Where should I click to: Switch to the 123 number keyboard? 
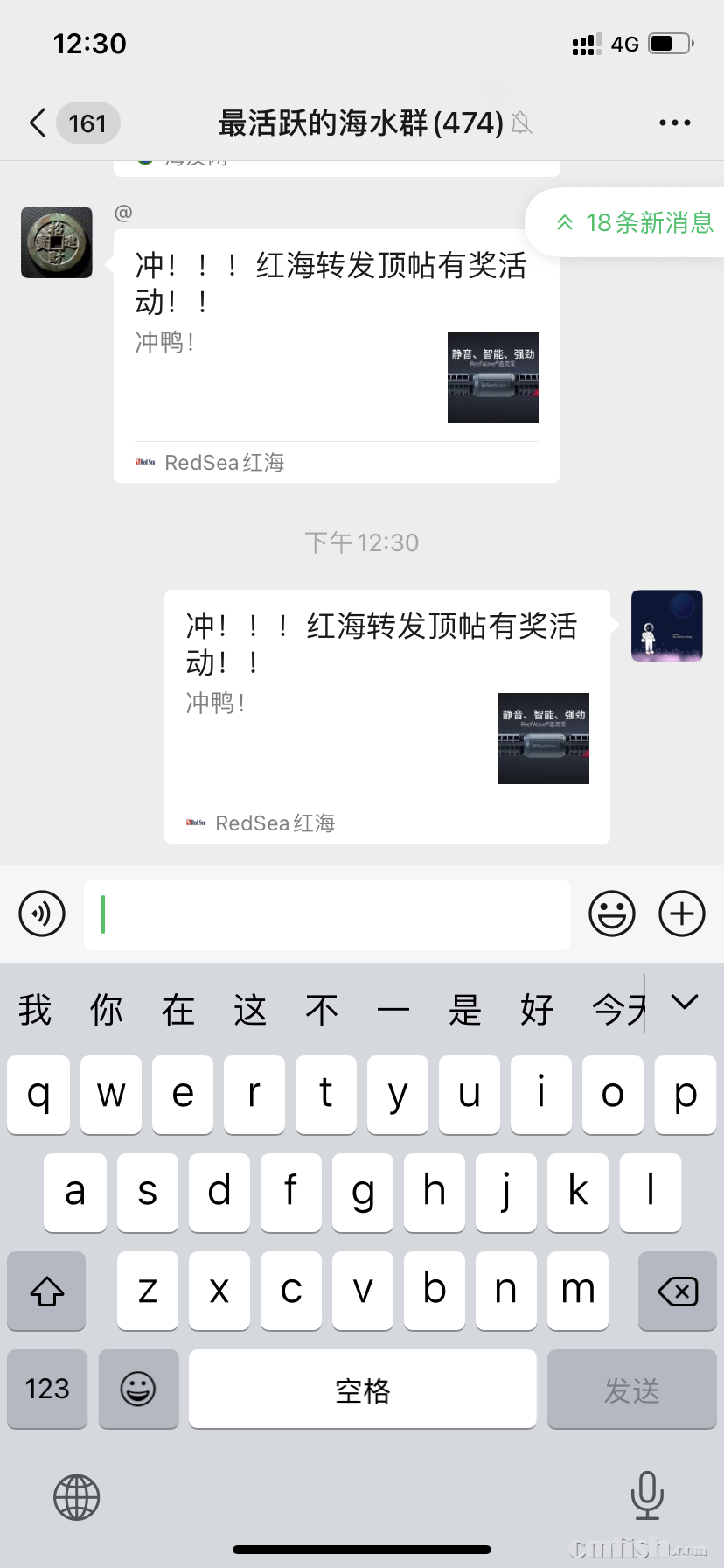click(46, 1389)
